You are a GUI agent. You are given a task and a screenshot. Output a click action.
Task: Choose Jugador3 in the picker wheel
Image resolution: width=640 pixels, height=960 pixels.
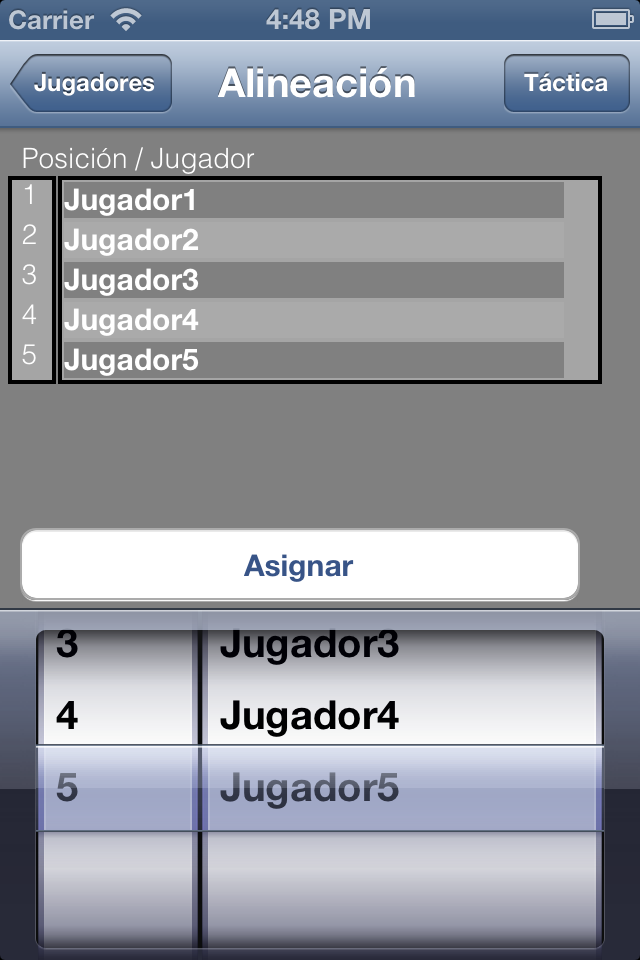point(402,646)
